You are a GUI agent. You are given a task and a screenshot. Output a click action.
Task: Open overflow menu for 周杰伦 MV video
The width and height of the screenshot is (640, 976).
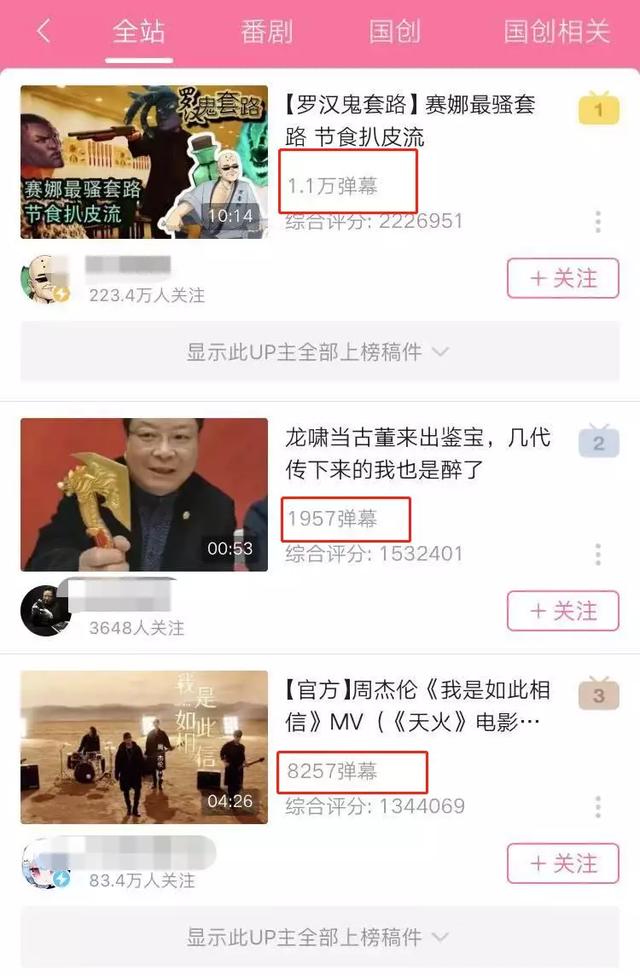click(598, 806)
